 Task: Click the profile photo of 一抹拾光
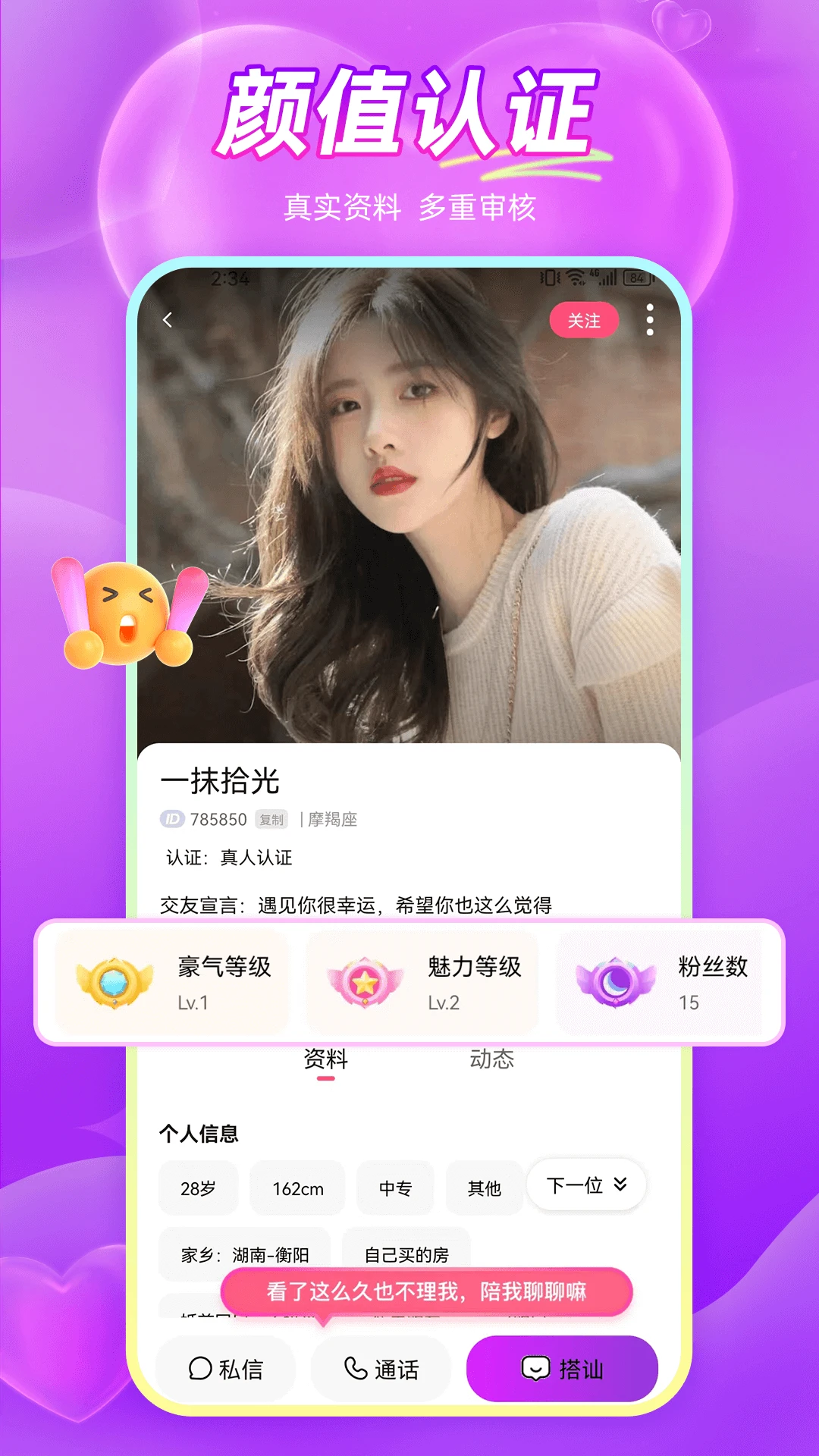409,508
